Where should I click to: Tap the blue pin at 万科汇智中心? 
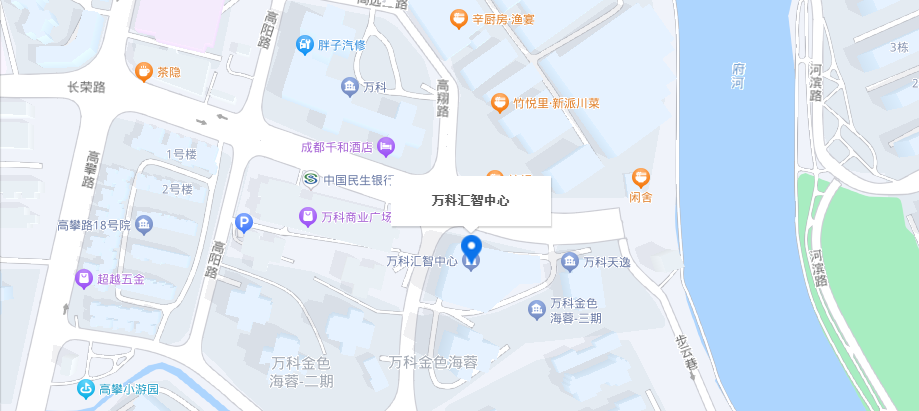click(x=471, y=247)
